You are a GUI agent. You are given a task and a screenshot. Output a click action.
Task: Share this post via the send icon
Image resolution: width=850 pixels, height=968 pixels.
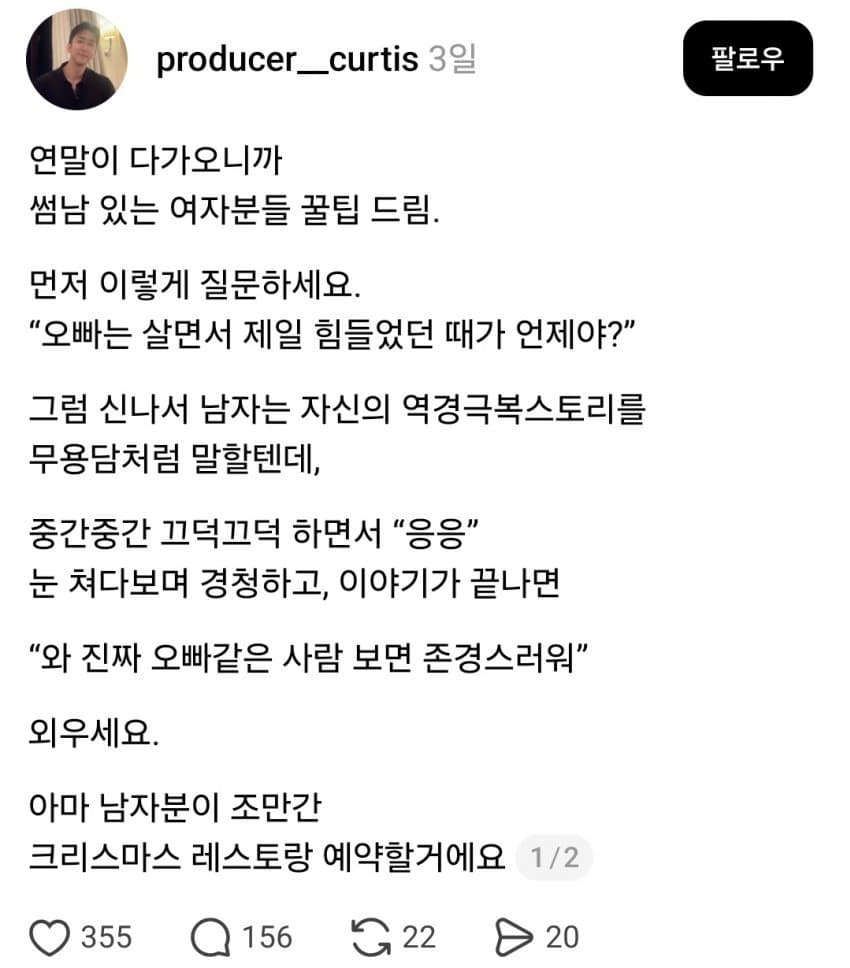tap(513, 937)
